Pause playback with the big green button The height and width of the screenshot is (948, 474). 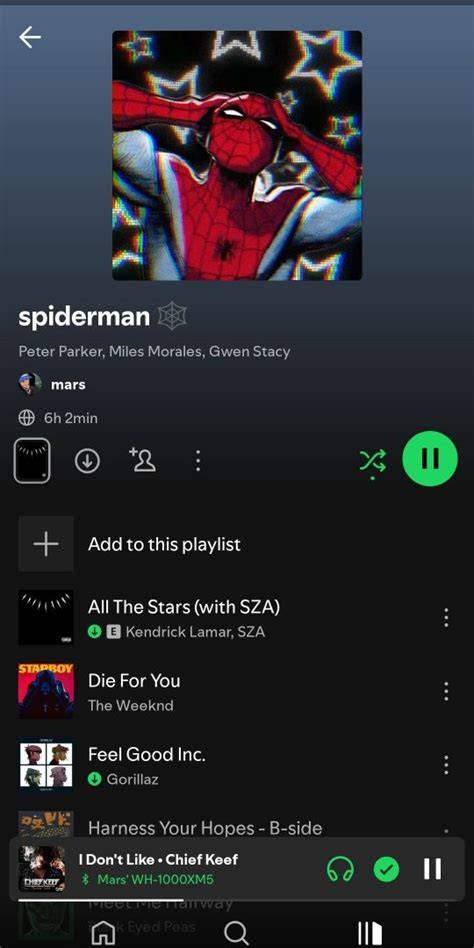pyautogui.click(x=430, y=458)
